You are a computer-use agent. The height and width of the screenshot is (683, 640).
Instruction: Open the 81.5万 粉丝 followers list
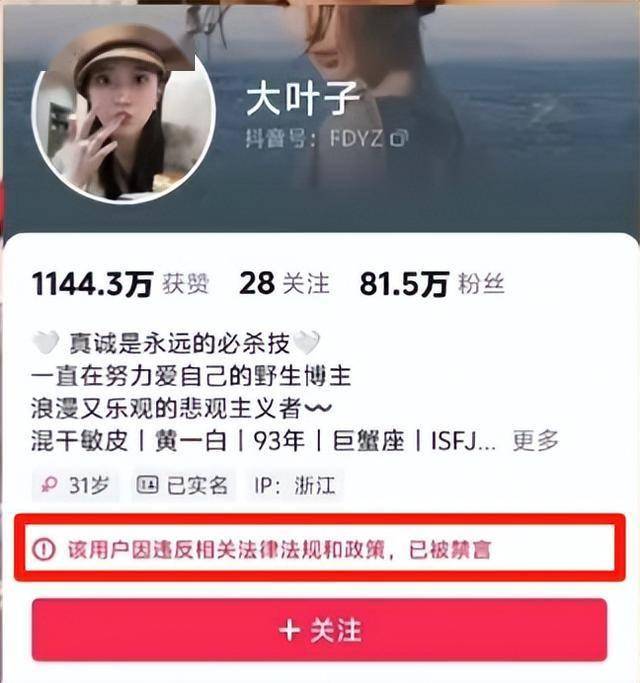(432, 284)
